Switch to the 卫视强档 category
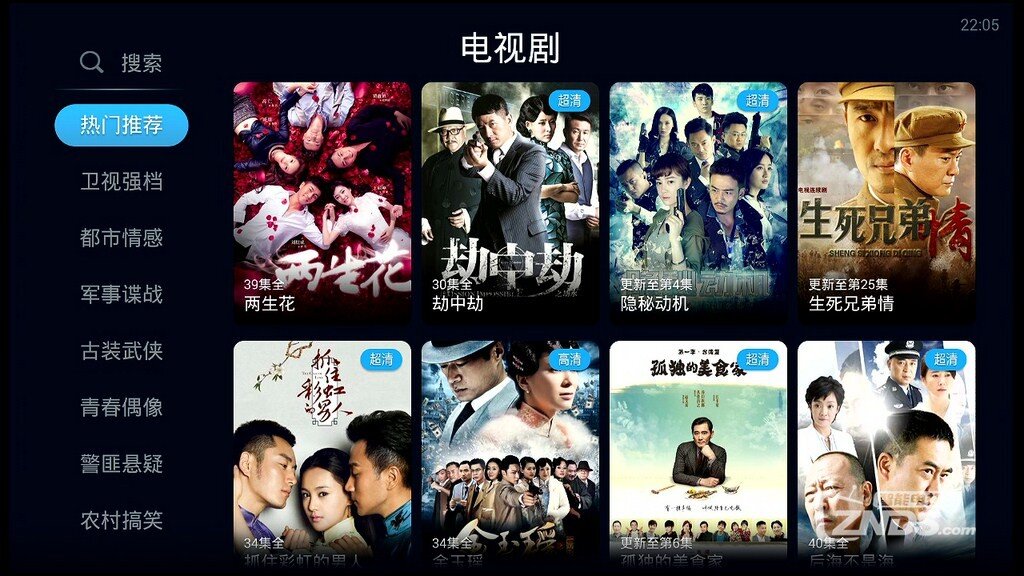1024x576 pixels. click(121, 182)
